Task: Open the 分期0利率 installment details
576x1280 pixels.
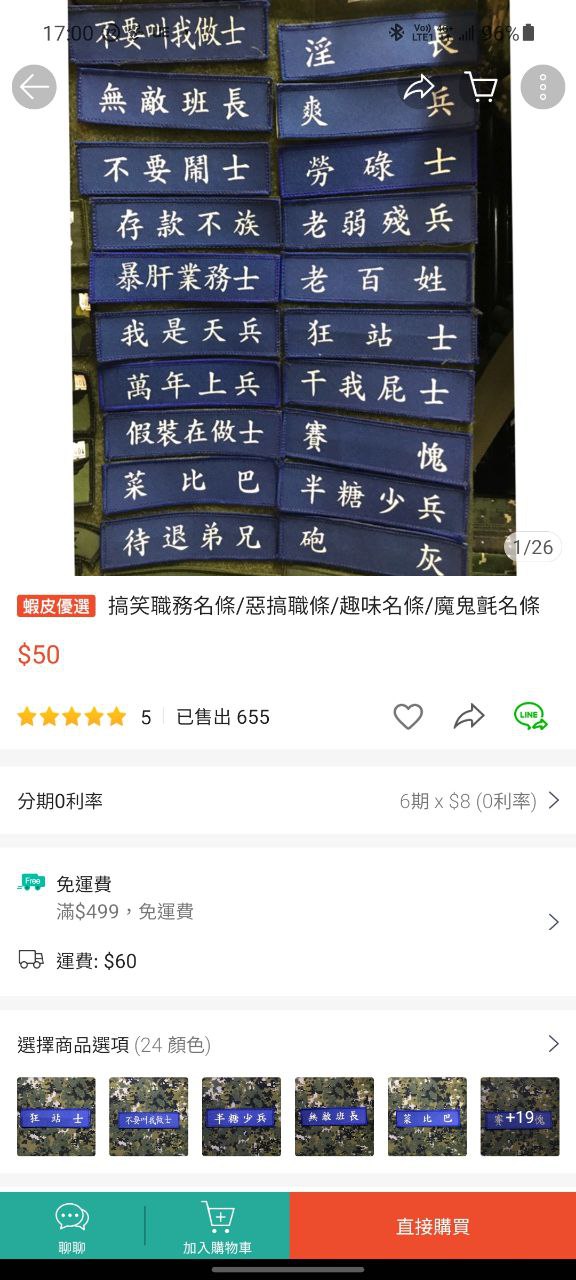Action: tap(288, 801)
